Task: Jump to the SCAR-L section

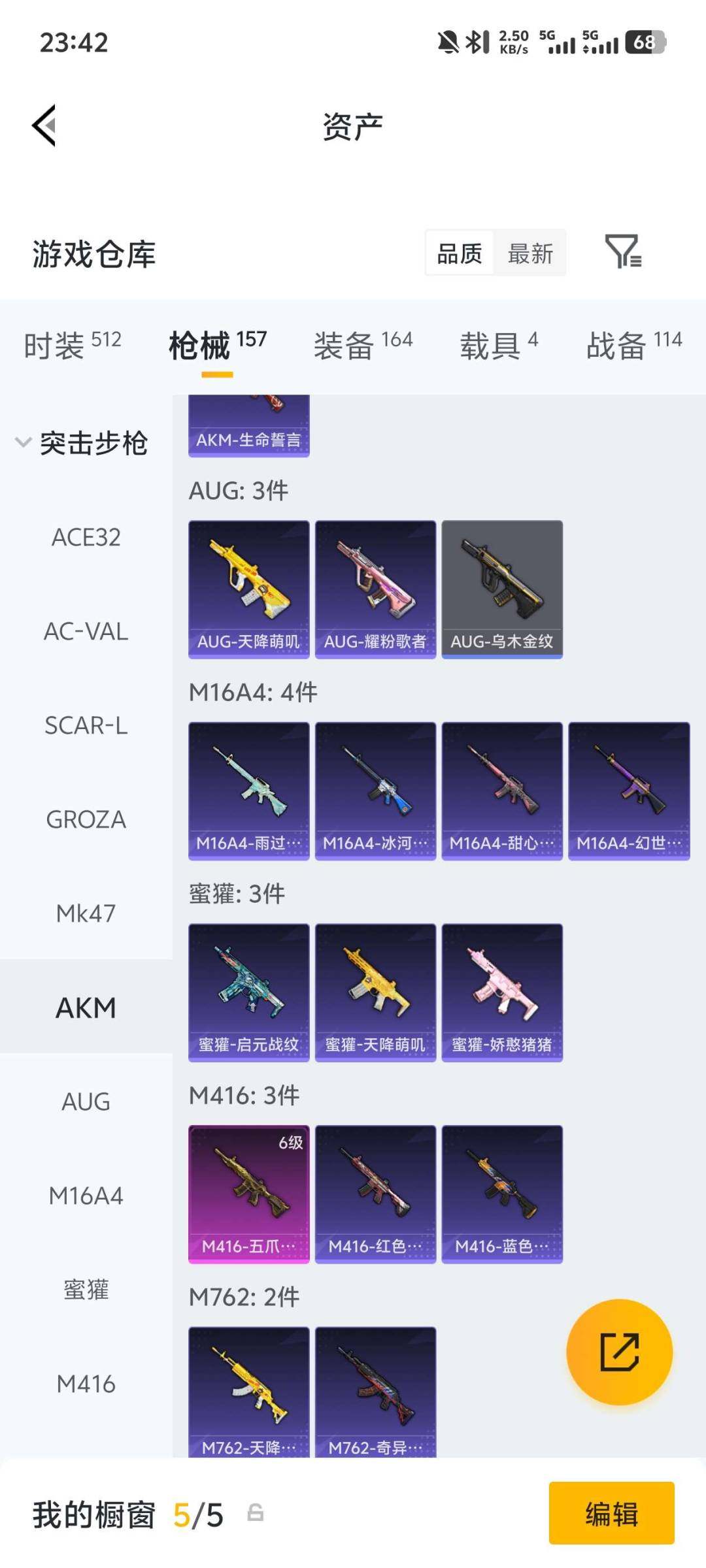Action: coord(86,725)
